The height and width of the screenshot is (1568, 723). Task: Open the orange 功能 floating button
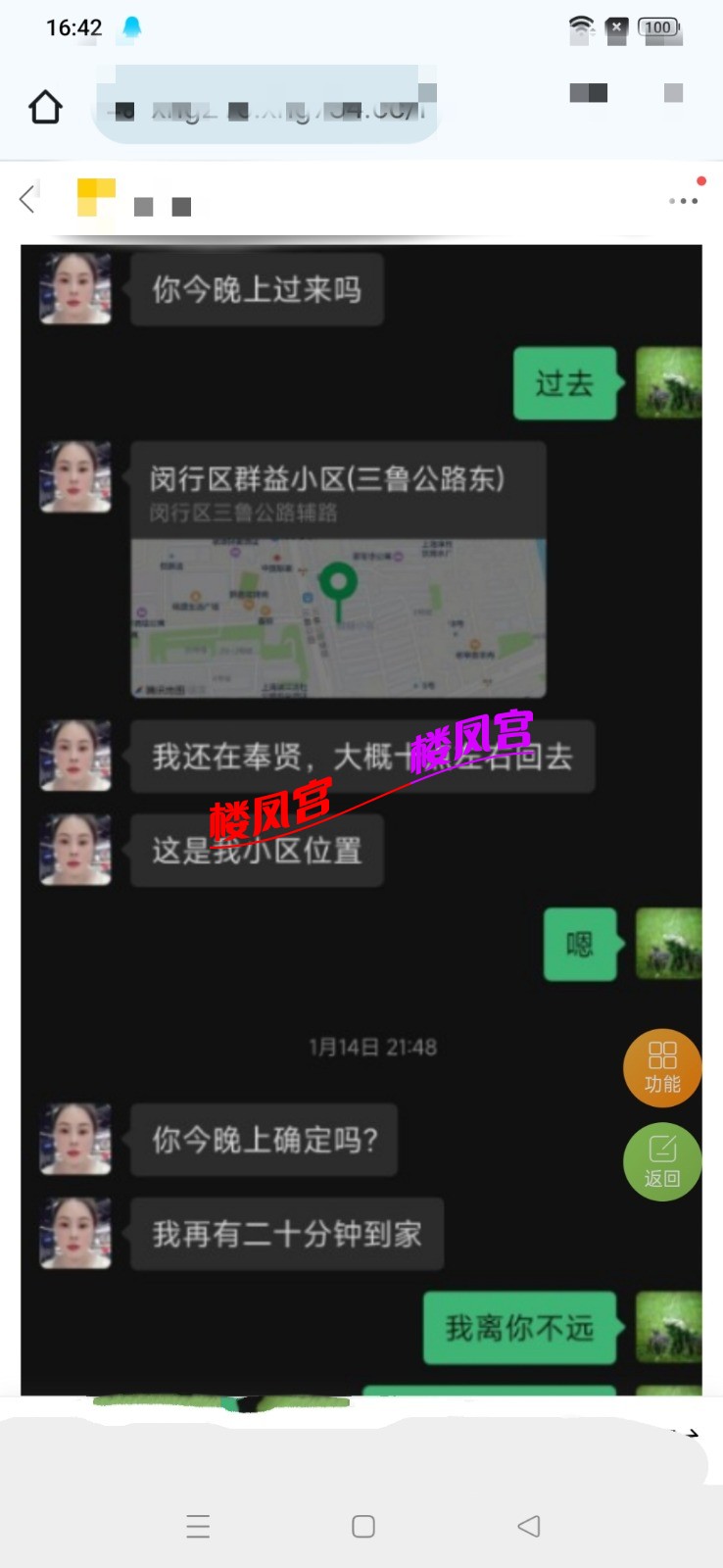coord(662,1067)
